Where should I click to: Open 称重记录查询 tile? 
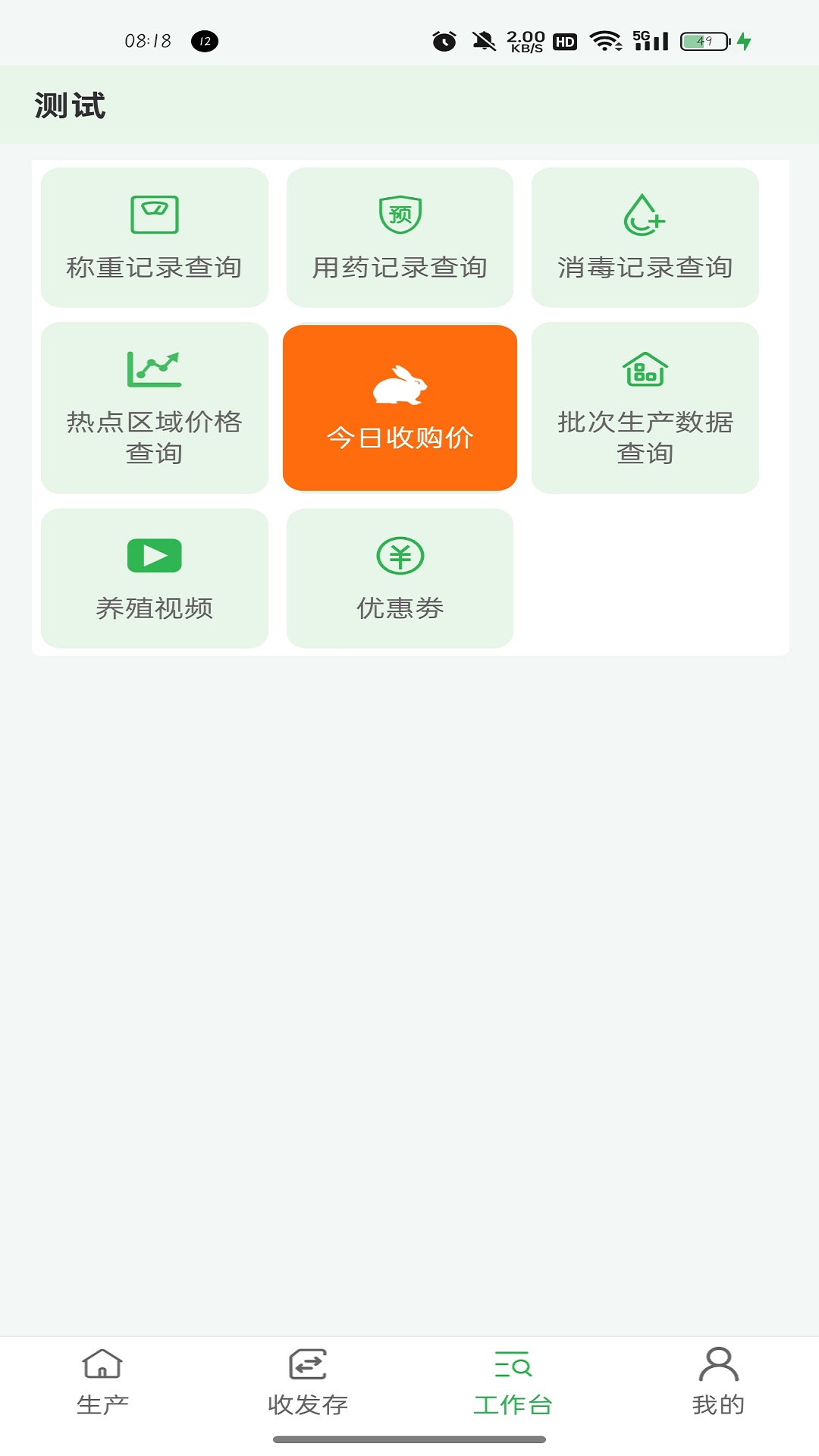click(x=154, y=237)
